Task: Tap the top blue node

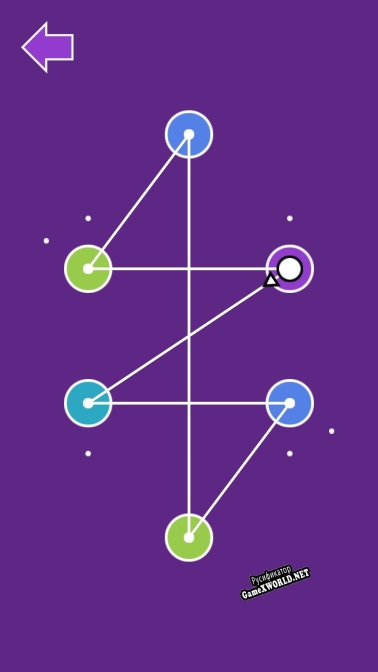Action: [189, 135]
